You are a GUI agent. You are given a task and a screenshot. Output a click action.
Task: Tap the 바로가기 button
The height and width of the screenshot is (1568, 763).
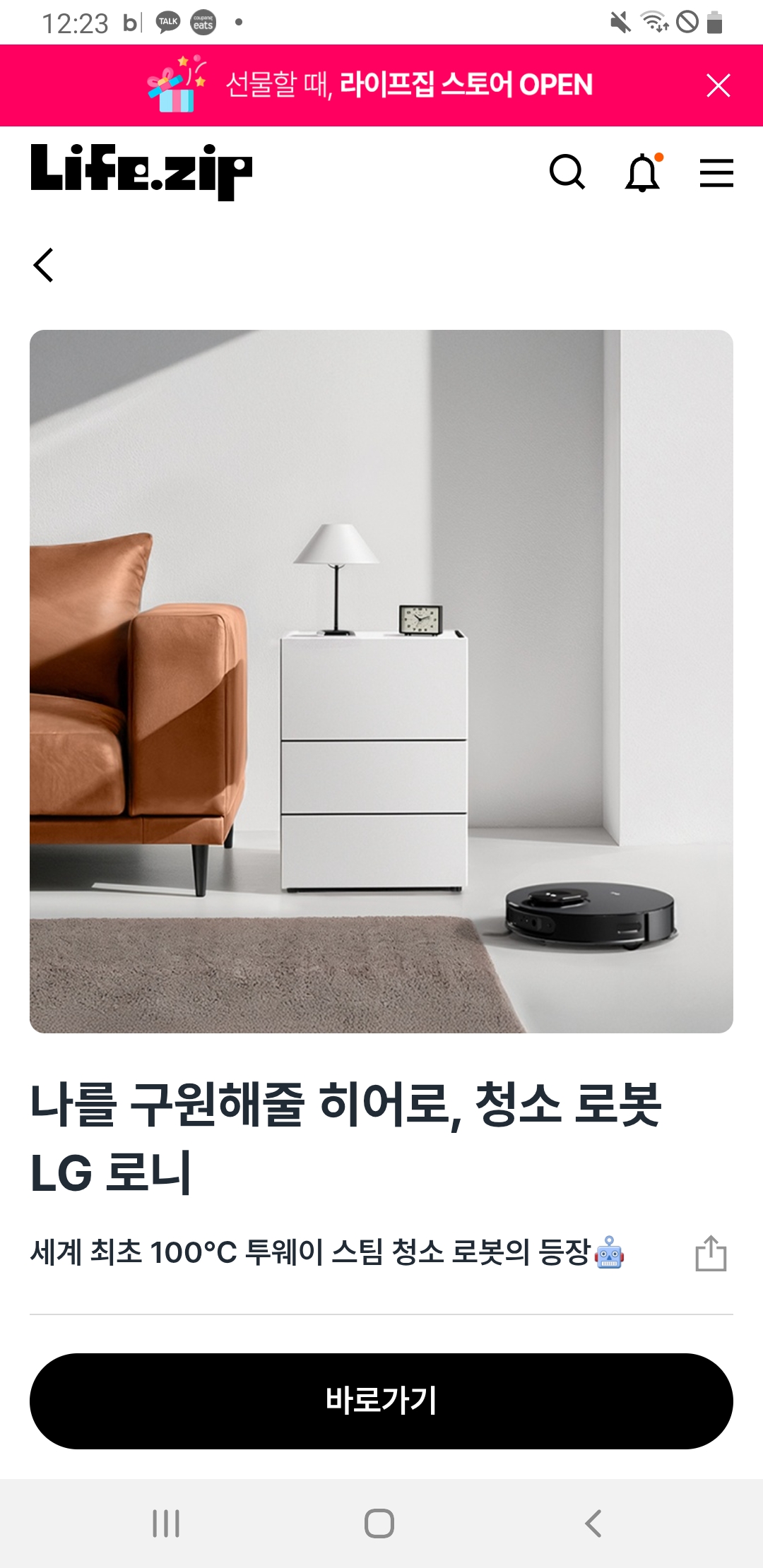click(x=381, y=1401)
